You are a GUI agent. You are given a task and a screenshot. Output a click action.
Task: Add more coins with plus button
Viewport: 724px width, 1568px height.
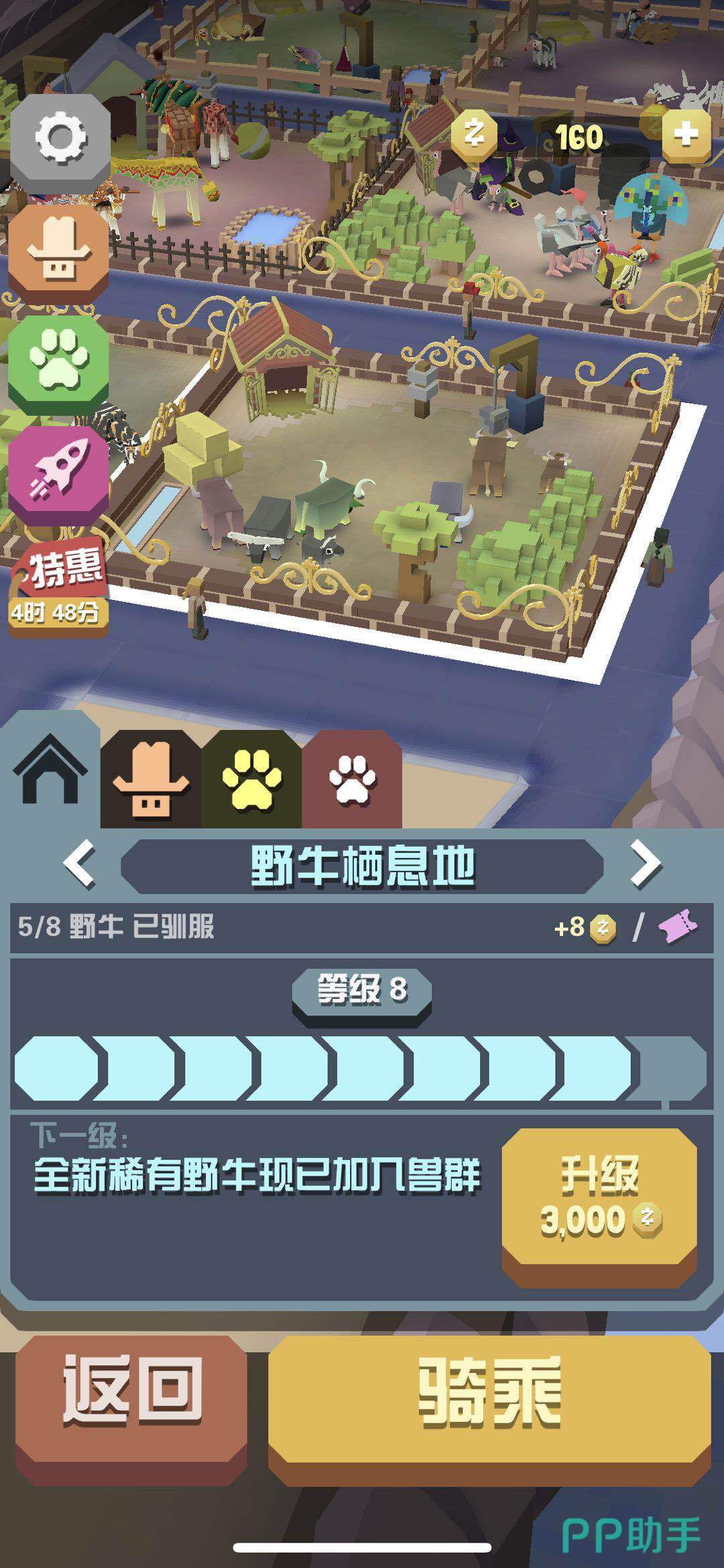[x=686, y=136]
